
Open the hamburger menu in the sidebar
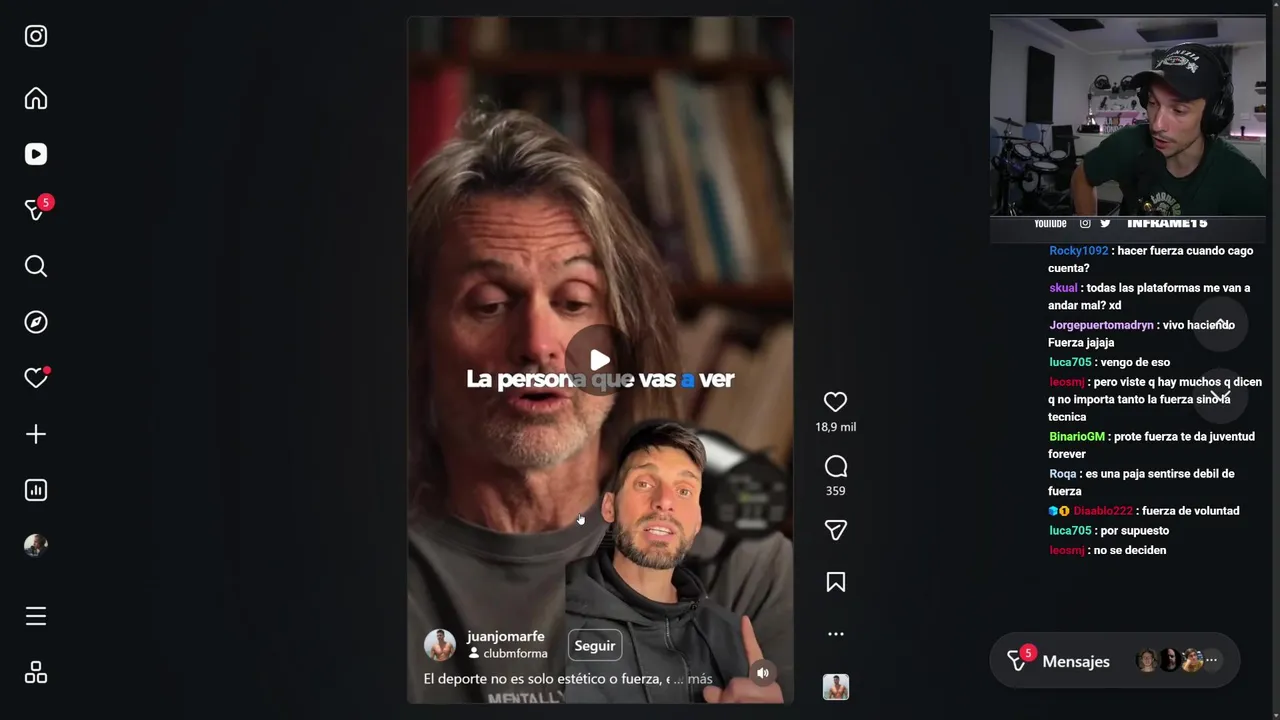[x=36, y=616]
